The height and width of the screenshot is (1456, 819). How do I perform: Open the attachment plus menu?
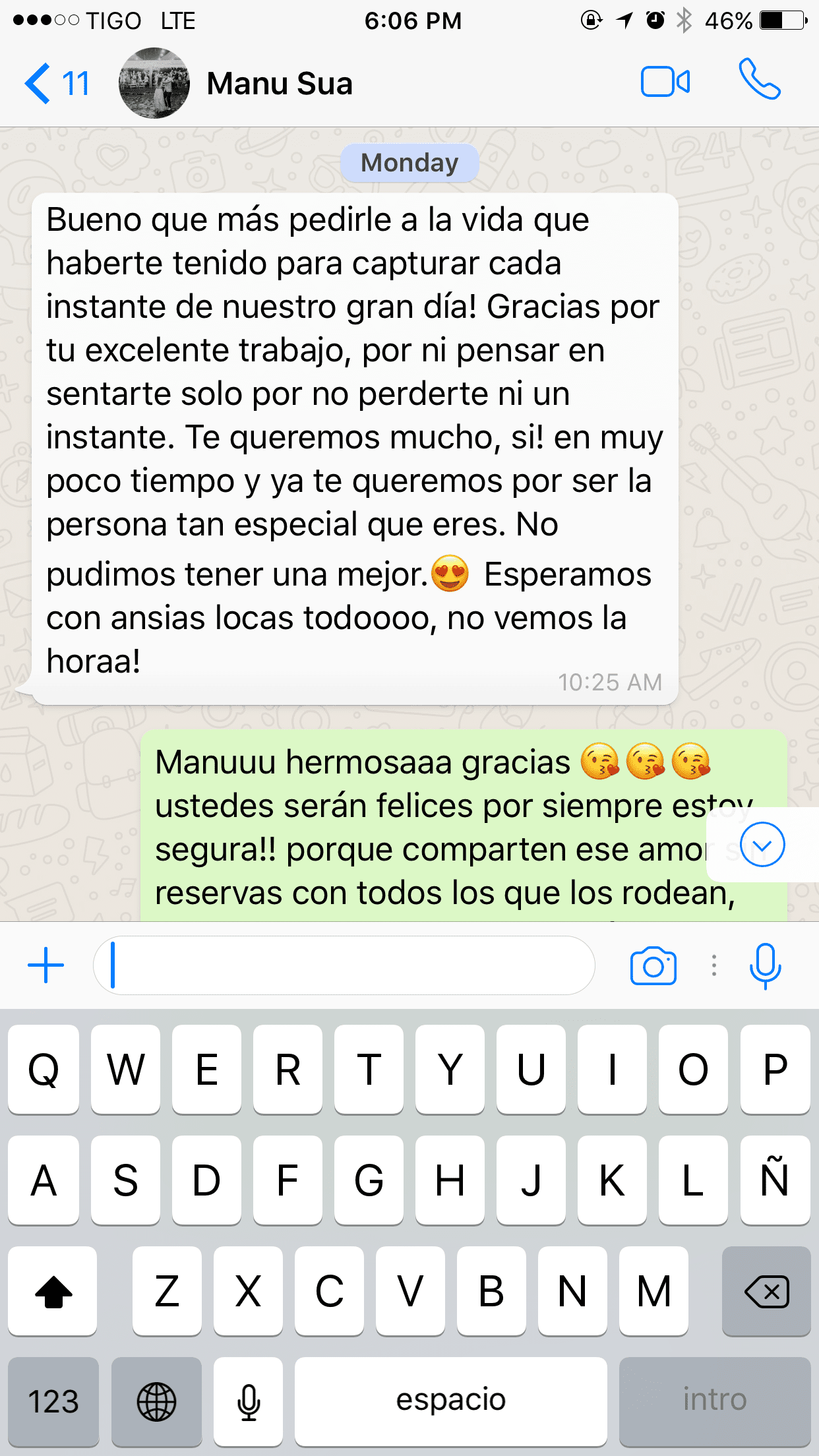click(45, 965)
